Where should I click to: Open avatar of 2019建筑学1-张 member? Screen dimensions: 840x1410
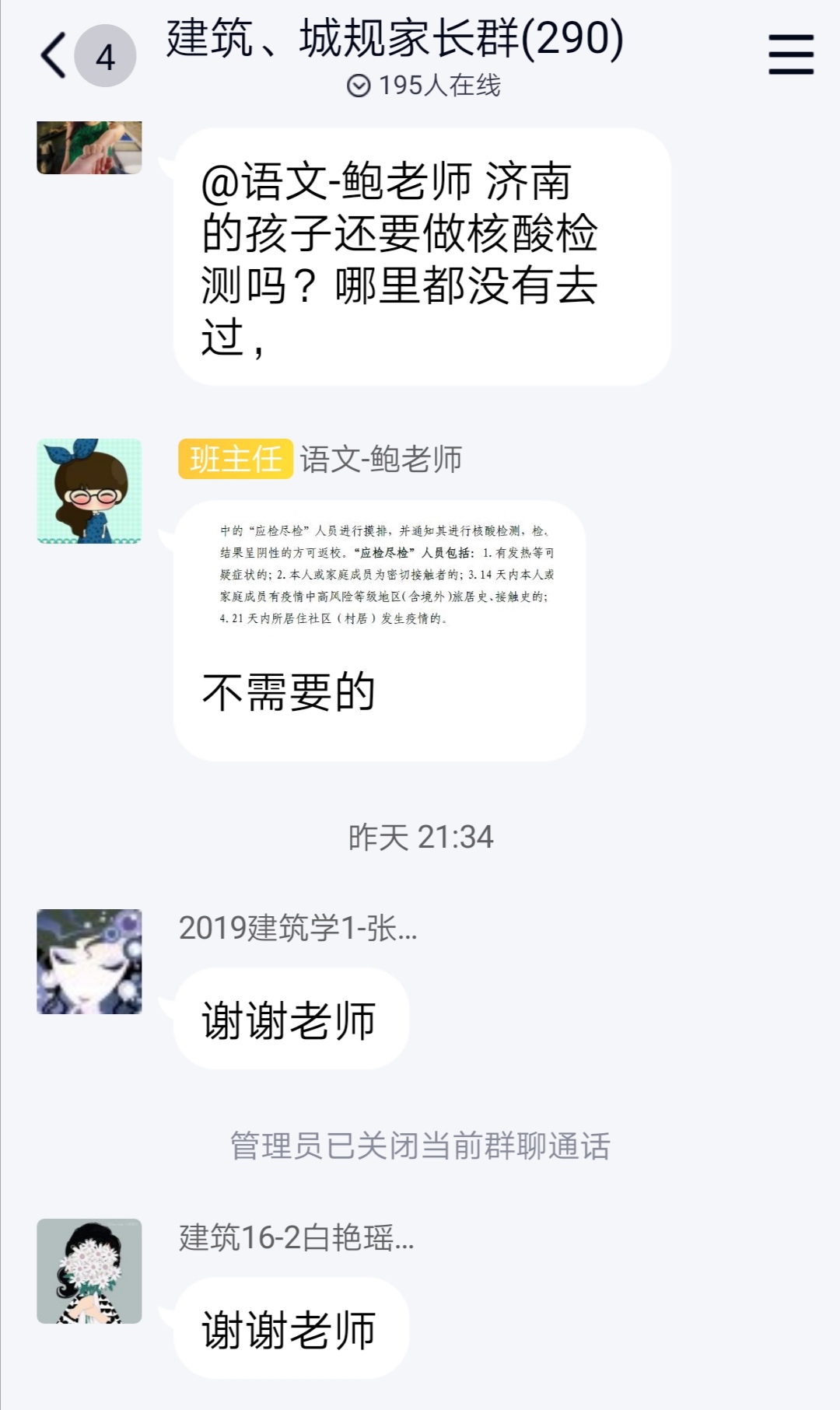click(89, 961)
